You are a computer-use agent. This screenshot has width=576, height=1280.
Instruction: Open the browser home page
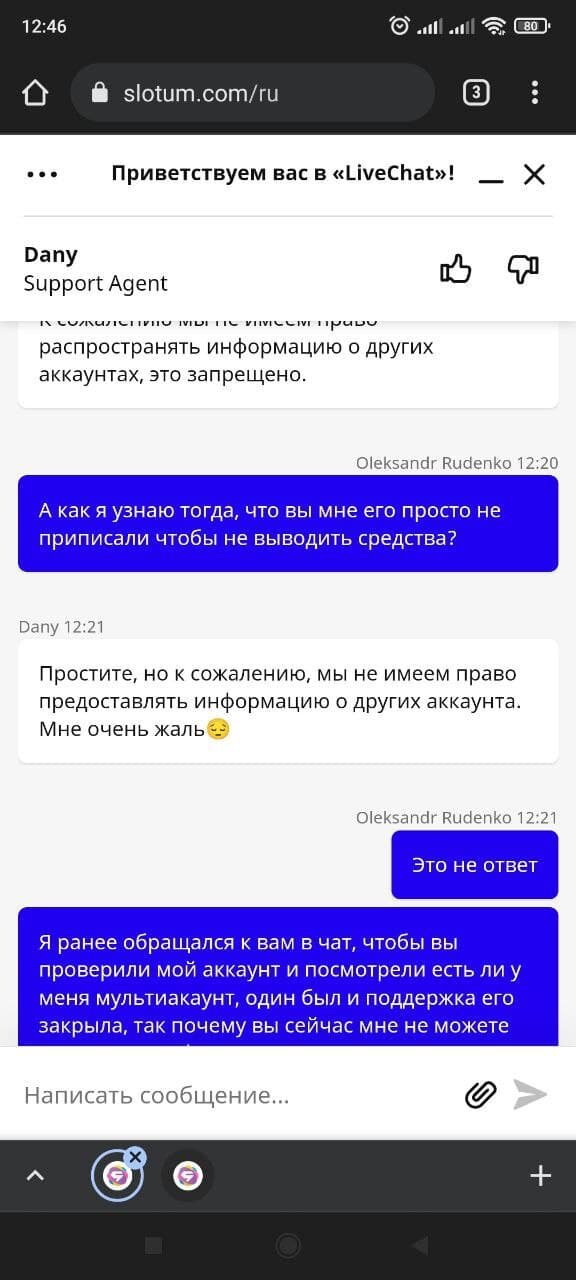pyautogui.click(x=35, y=93)
